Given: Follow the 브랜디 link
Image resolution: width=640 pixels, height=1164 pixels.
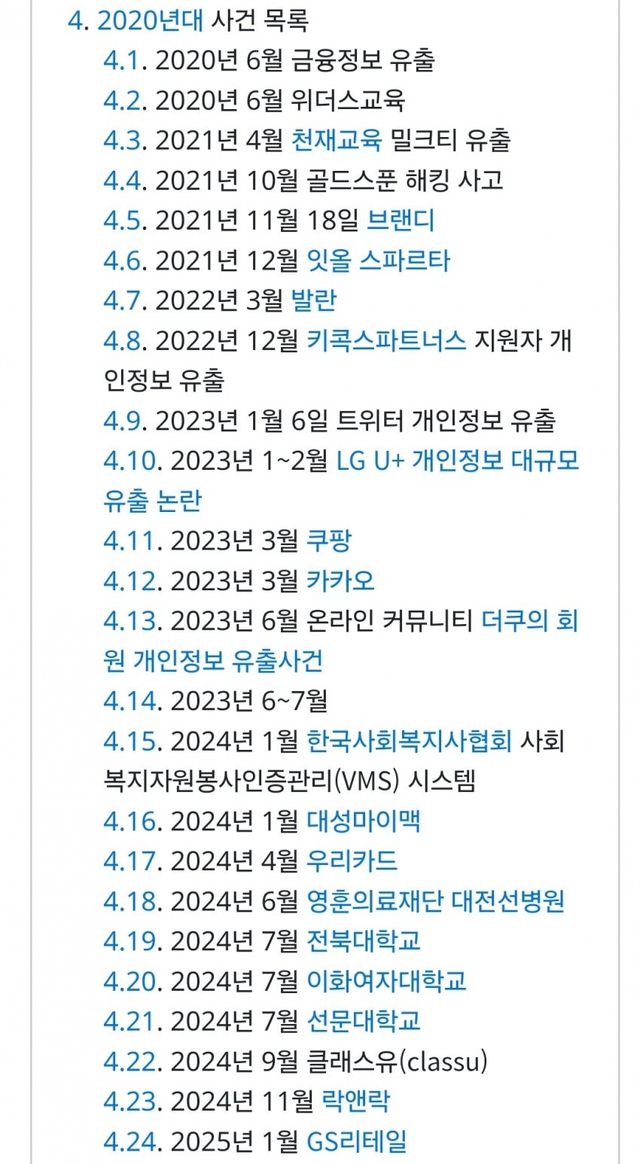Looking at the screenshot, I should [x=401, y=221].
